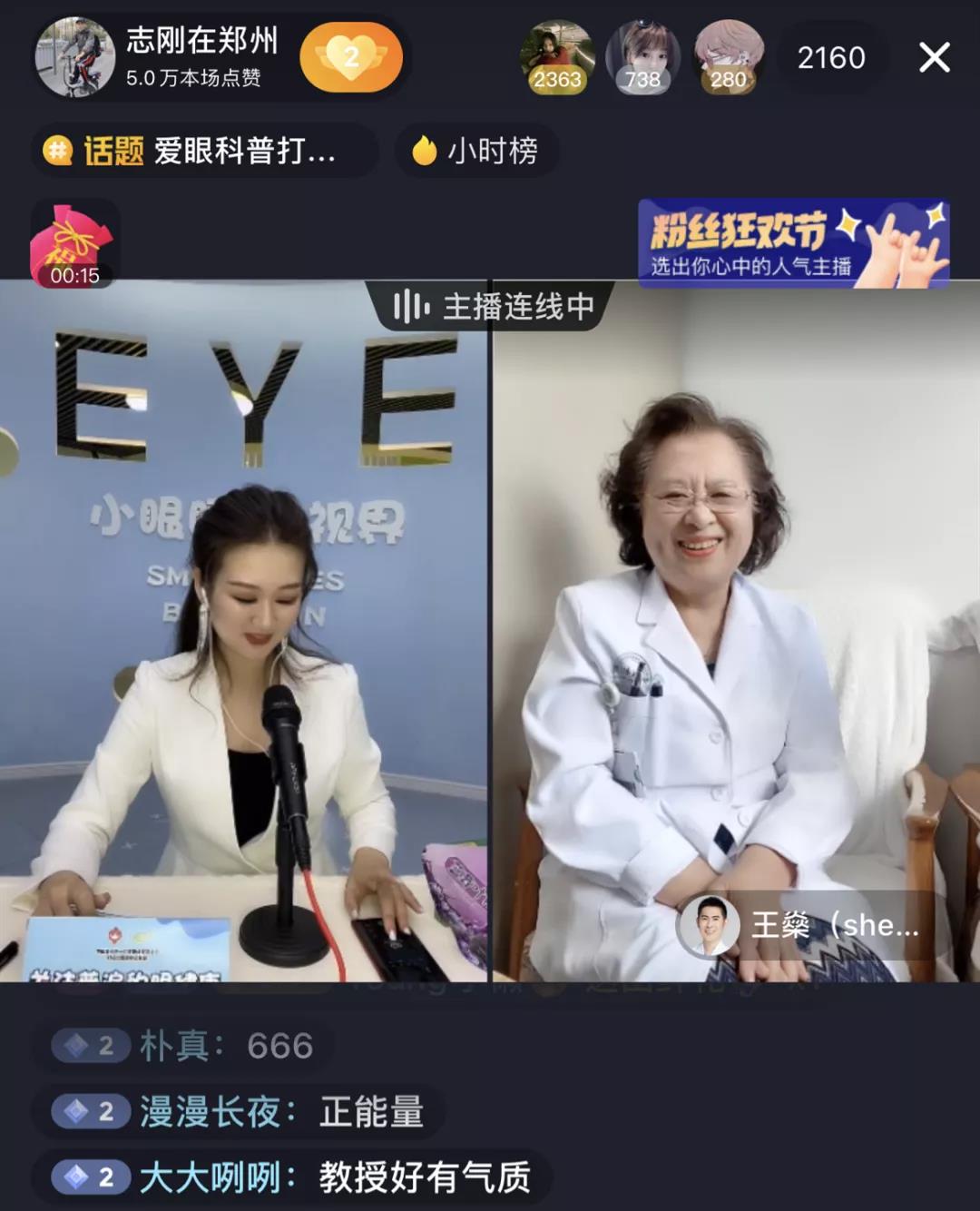View linked guest 王燊 profile
Image resolution: width=980 pixels, height=1211 pixels.
pos(803,925)
